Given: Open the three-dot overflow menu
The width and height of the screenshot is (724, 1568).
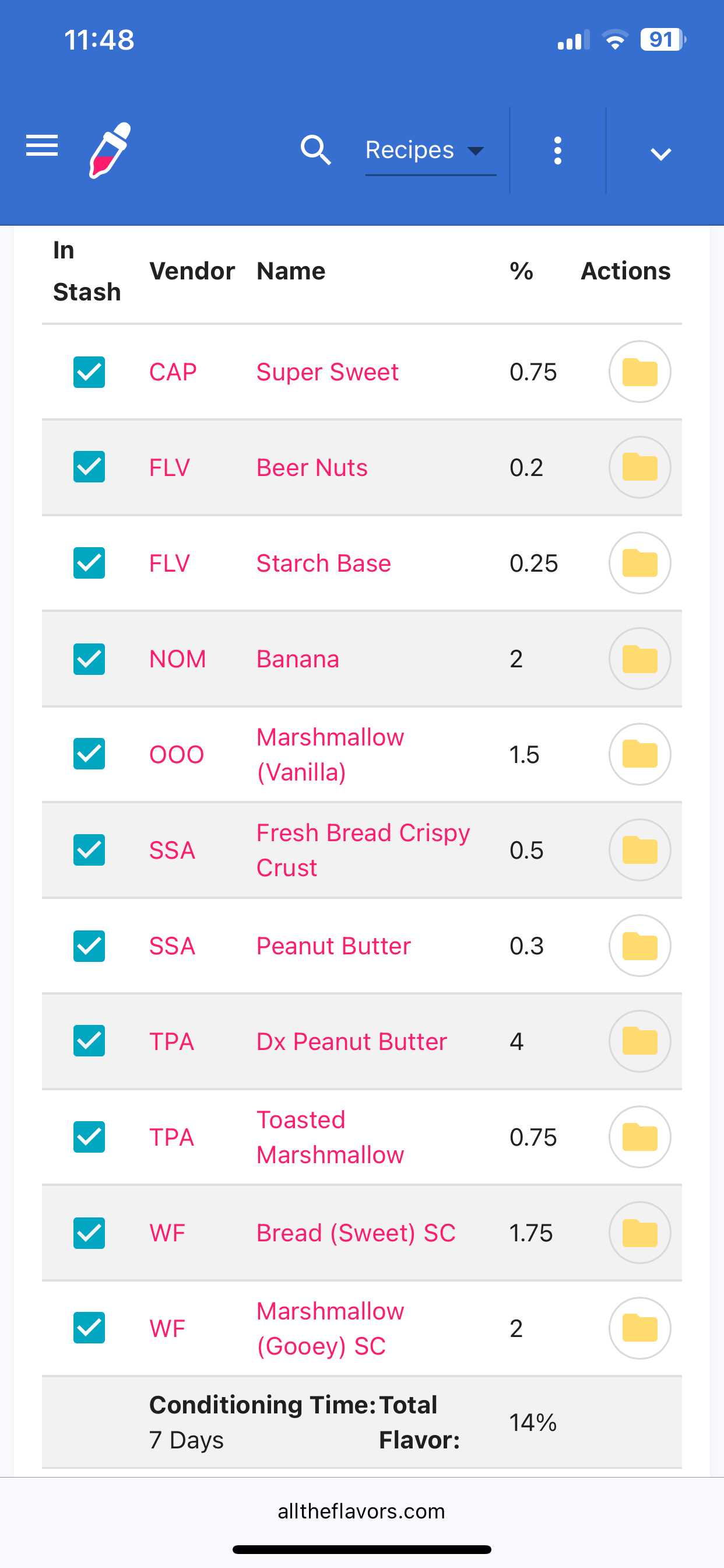Looking at the screenshot, I should [558, 150].
